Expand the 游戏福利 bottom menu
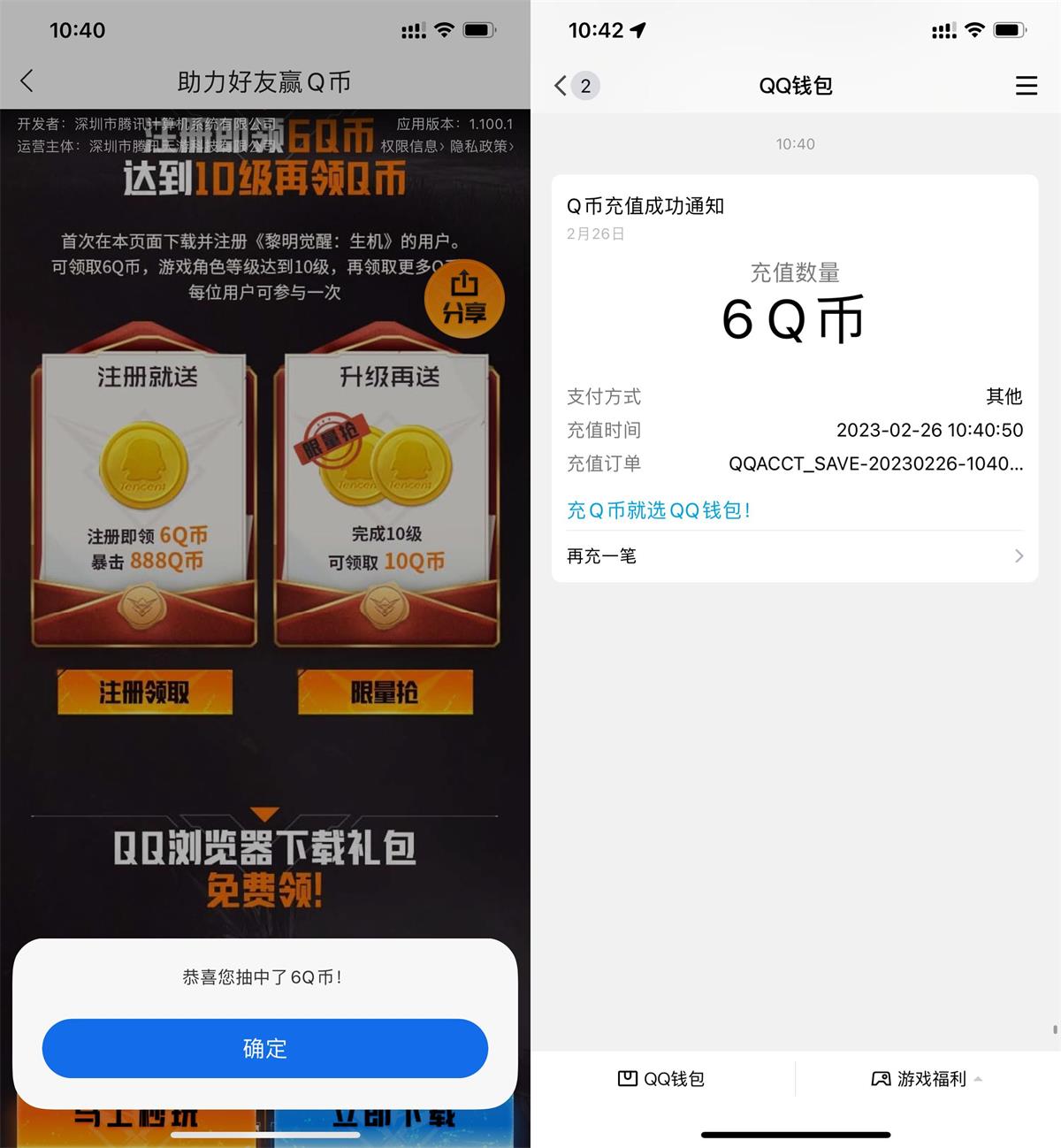1061x1148 pixels. click(x=927, y=1078)
